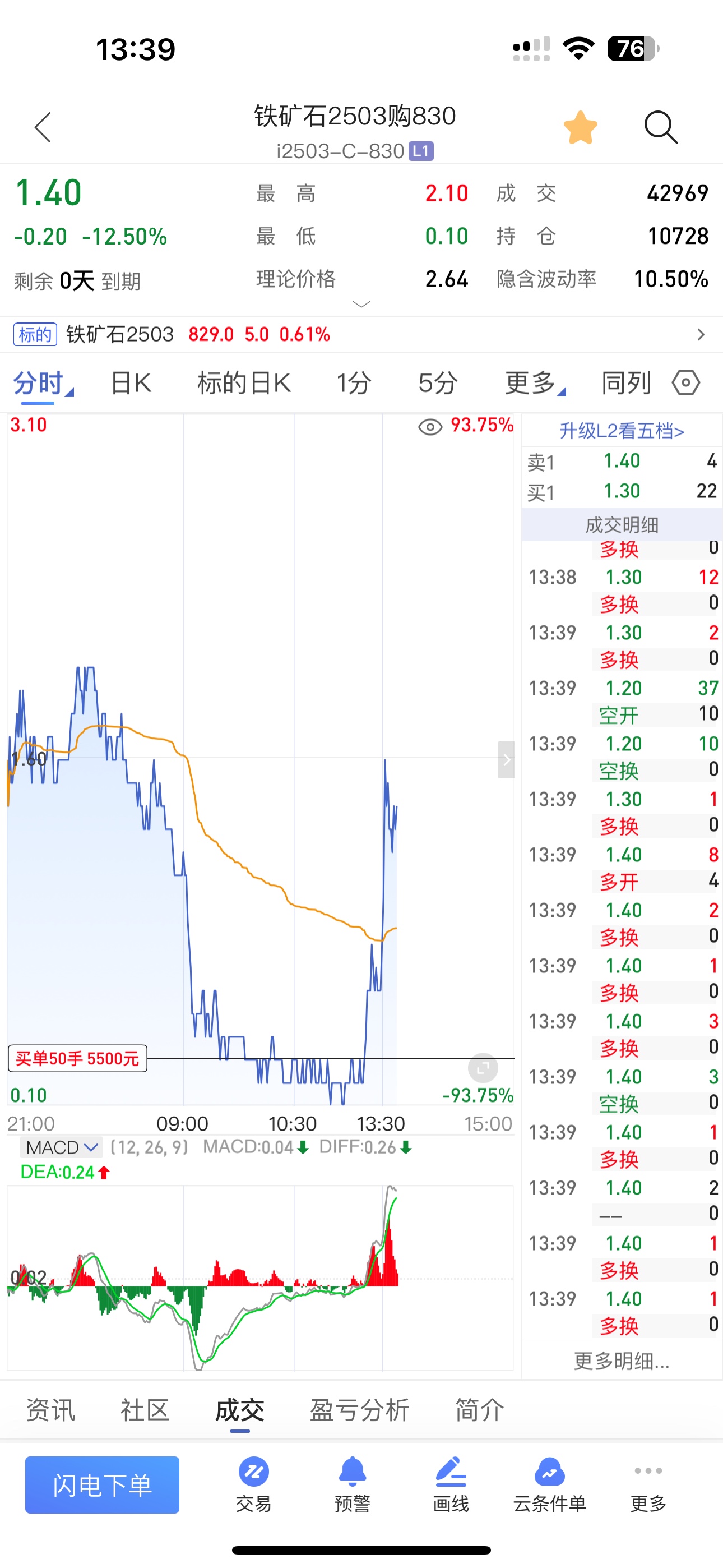Select the 1分 chart period
The image size is (723, 1568).
pos(354,383)
